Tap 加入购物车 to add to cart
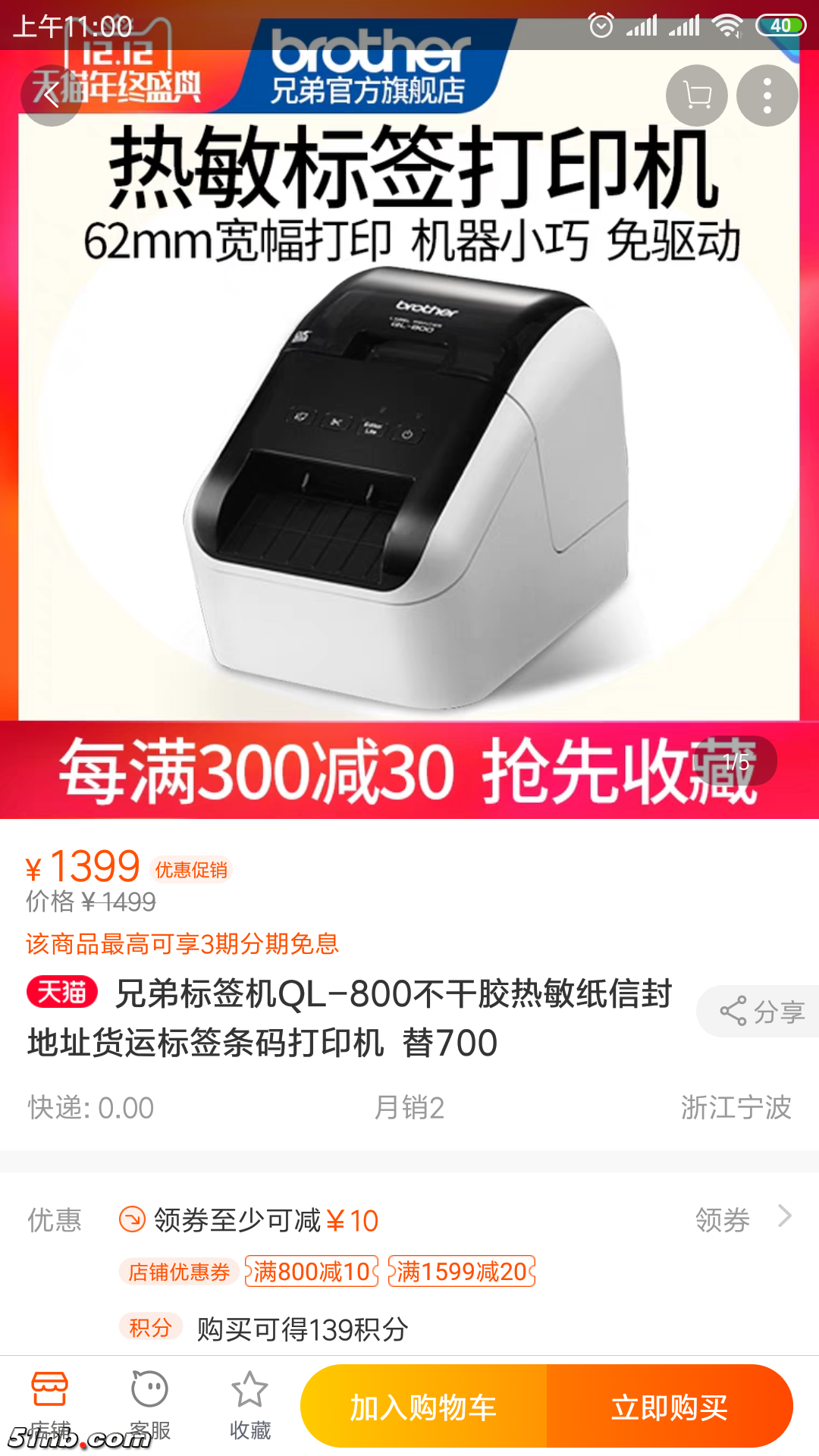This screenshot has width=819, height=1456. (423, 1407)
